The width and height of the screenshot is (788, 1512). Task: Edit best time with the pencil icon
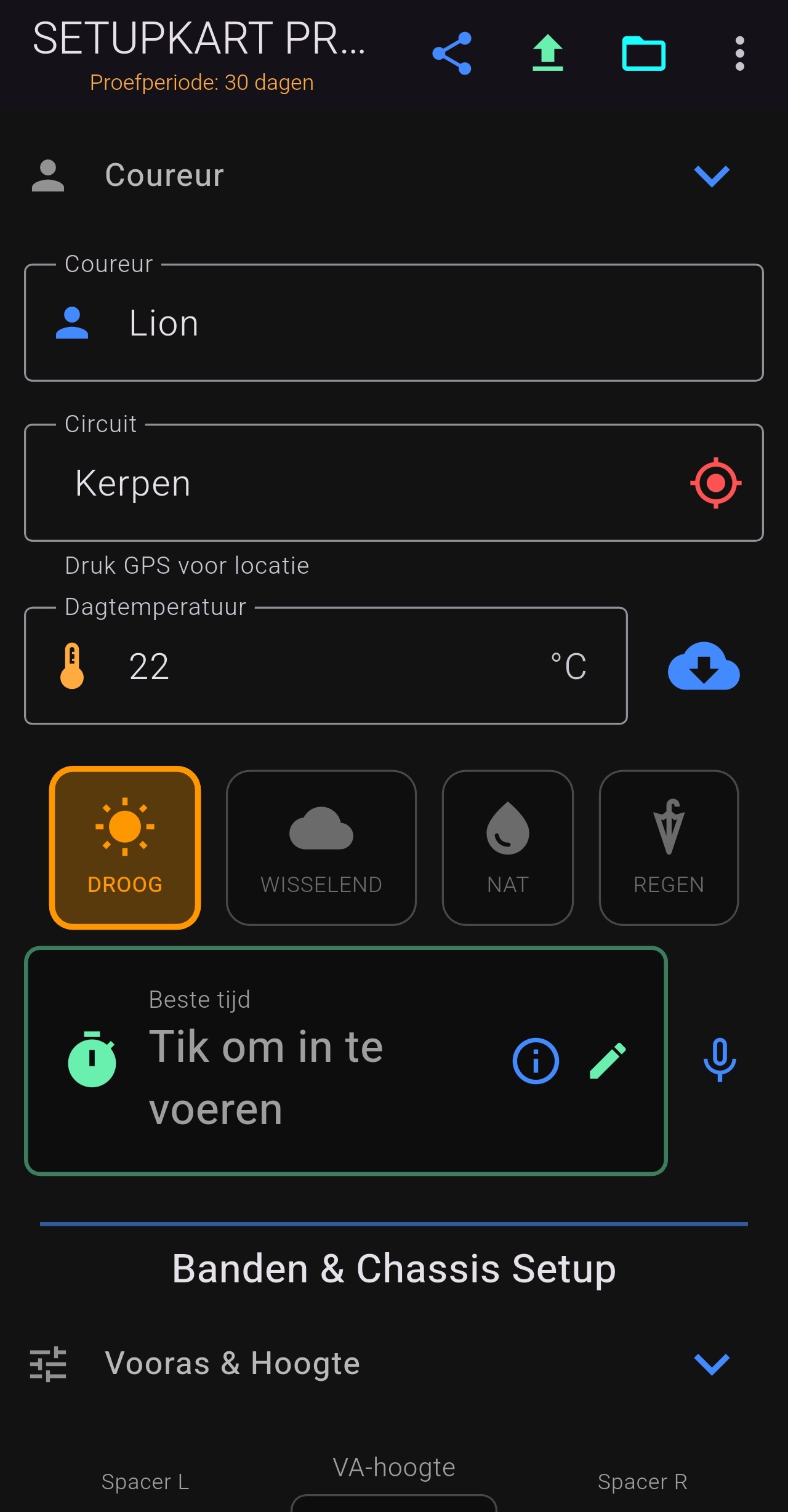coord(608,1061)
